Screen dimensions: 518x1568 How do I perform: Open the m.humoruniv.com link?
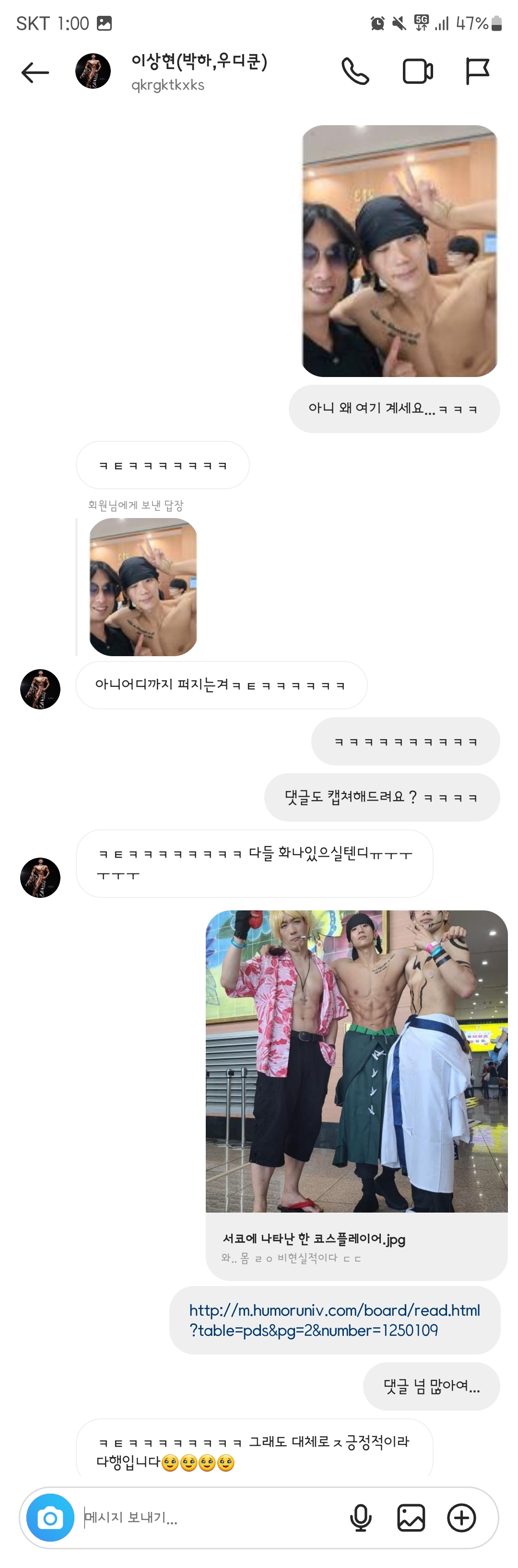click(334, 1320)
